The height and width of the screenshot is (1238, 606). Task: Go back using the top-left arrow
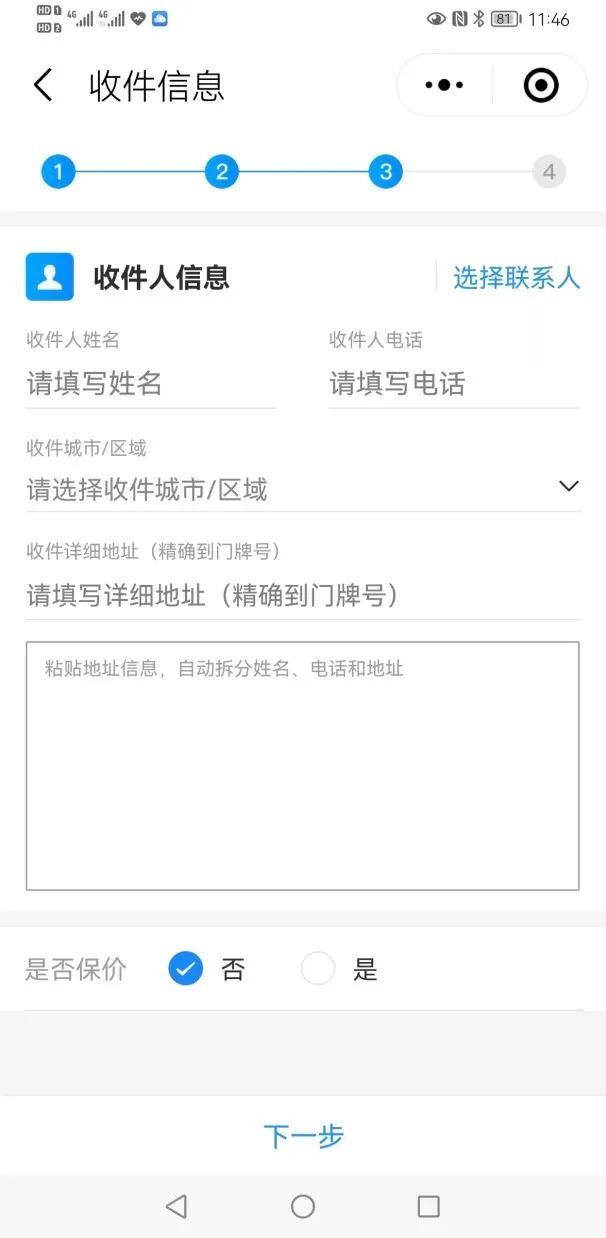pyautogui.click(x=42, y=85)
